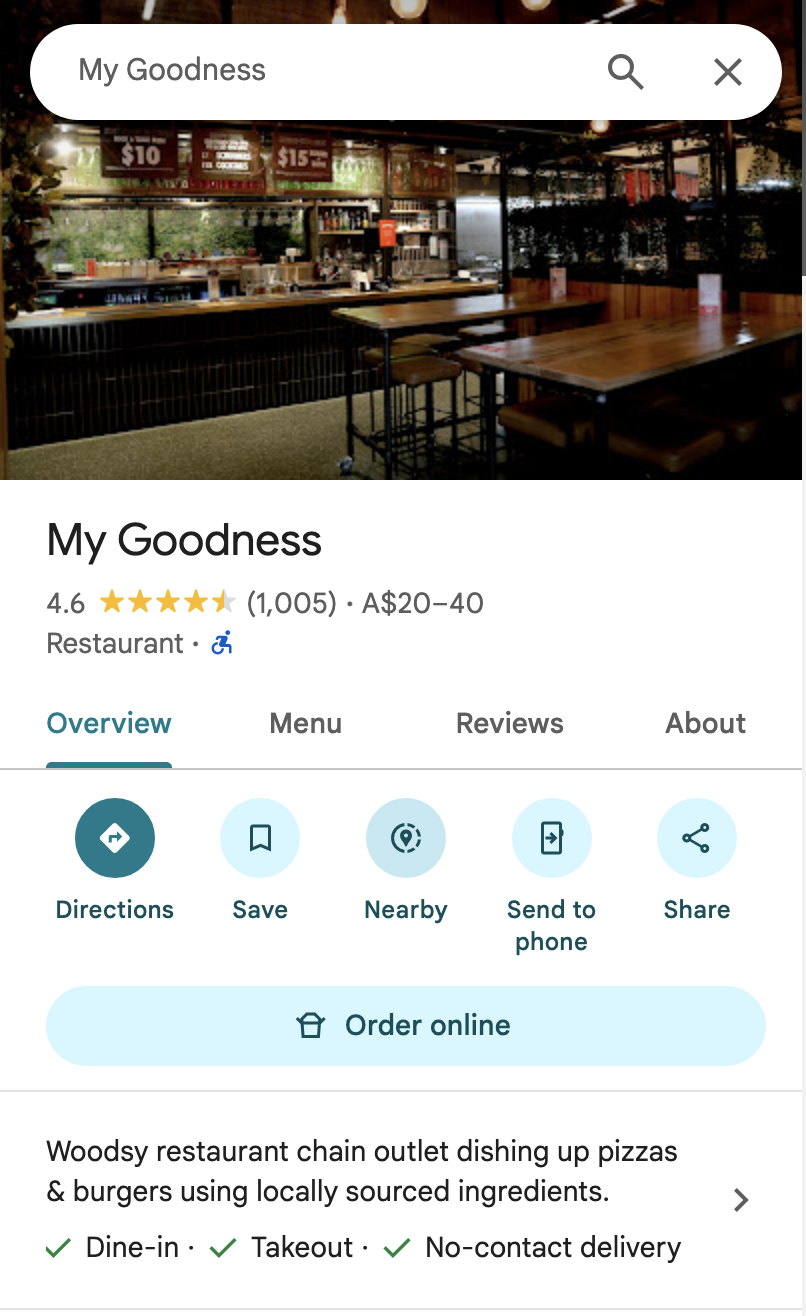Send this place to phone

tap(551, 838)
